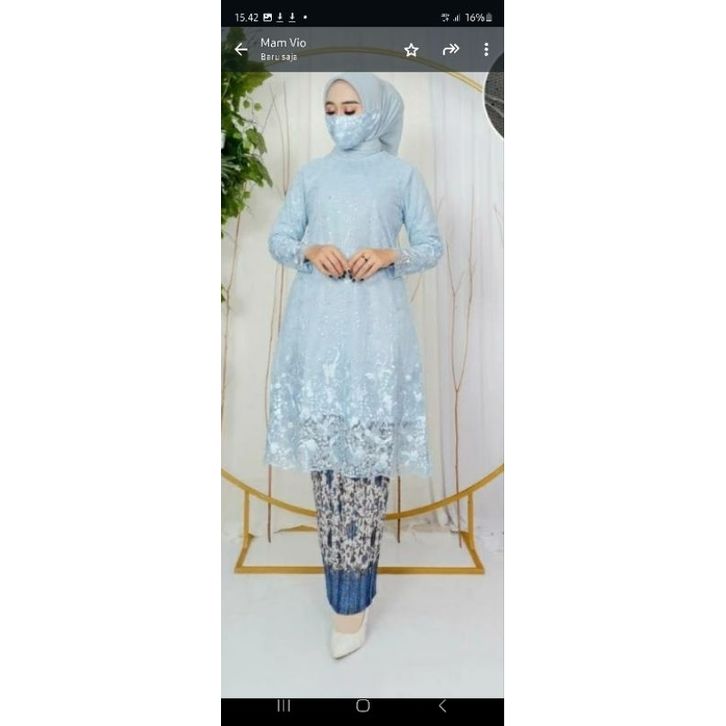This screenshot has height=726, width=726.
Task: Go back from Mam Vio's photo
Action: point(240,50)
